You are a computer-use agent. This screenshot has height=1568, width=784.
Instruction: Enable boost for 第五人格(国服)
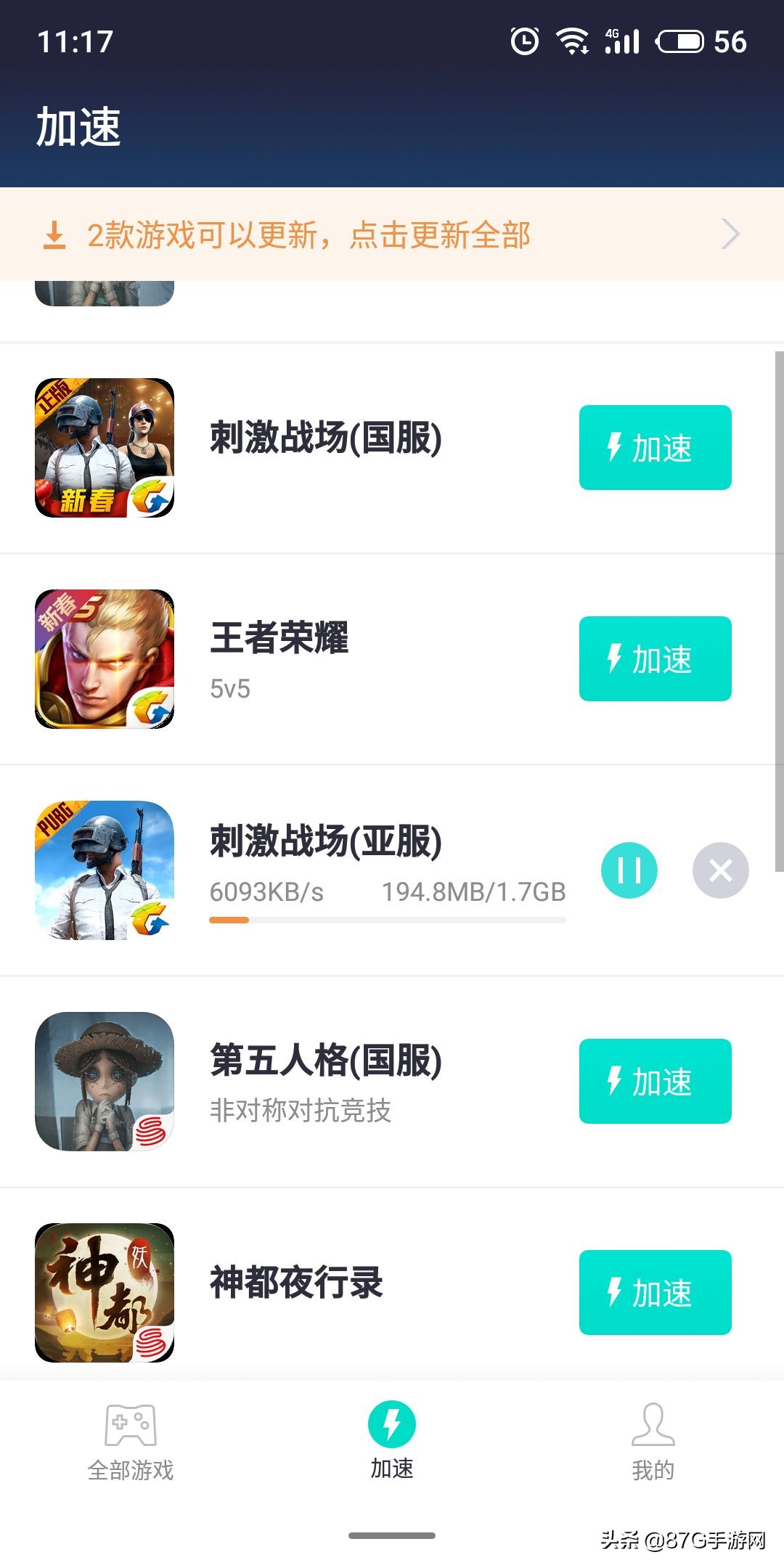(x=654, y=1081)
